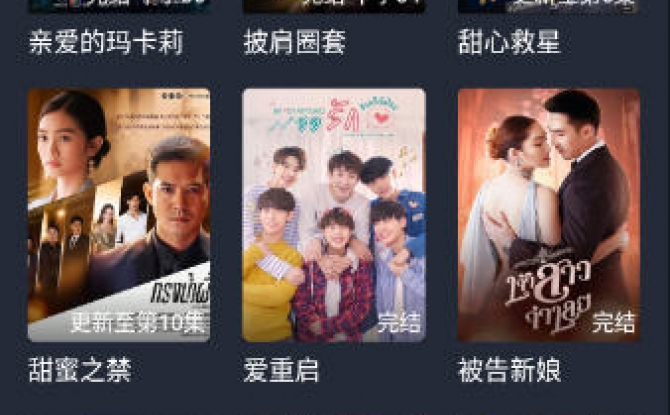Open 亲爱的玛卡莉 show
This screenshot has width=670, height=415.
click(106, 42)
